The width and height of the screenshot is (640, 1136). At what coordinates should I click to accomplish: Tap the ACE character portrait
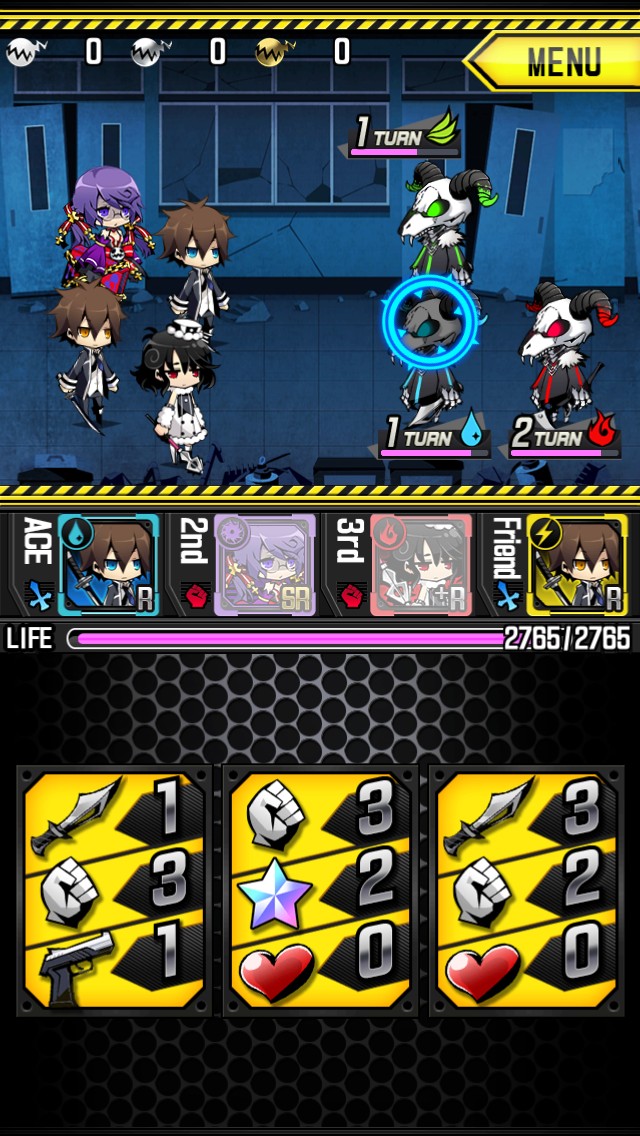pos(109,564)
